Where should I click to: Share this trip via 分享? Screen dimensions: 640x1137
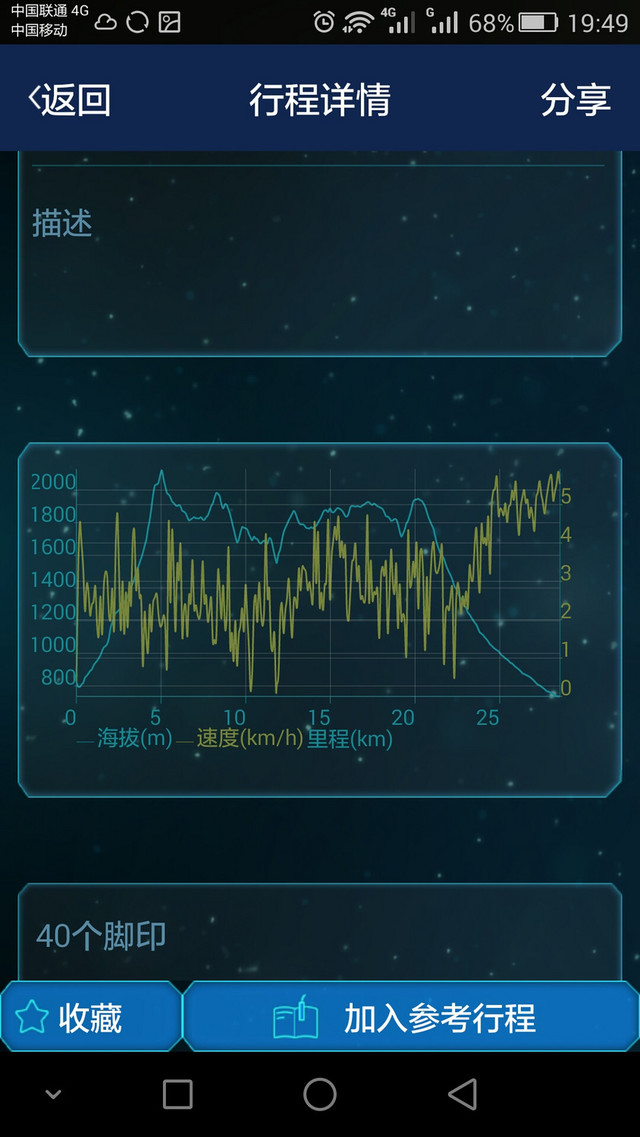(575, 100)
